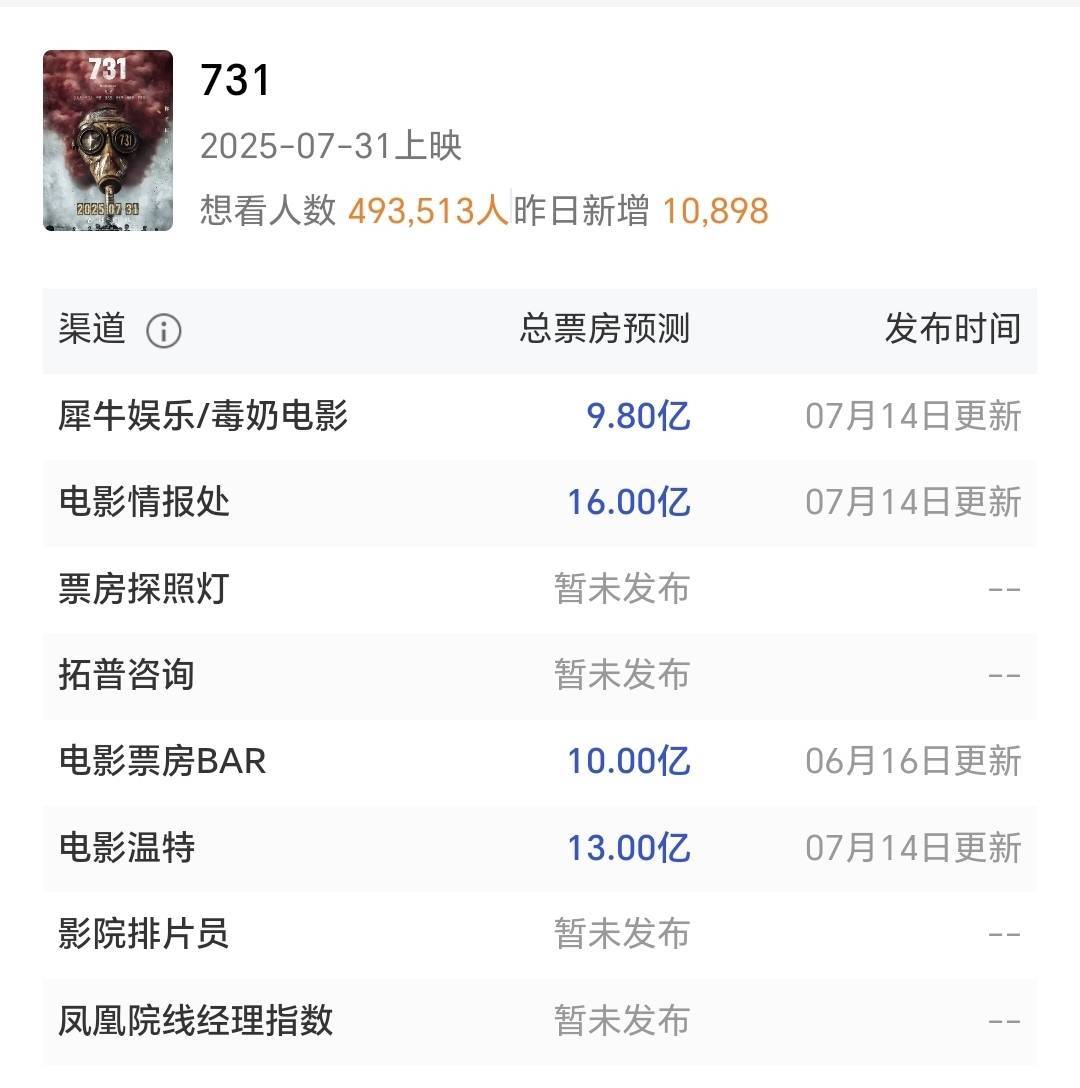Viewport: 1080px width, 1088px height.
Task: Open the 731 movie poster
Action: coord(108,141)
